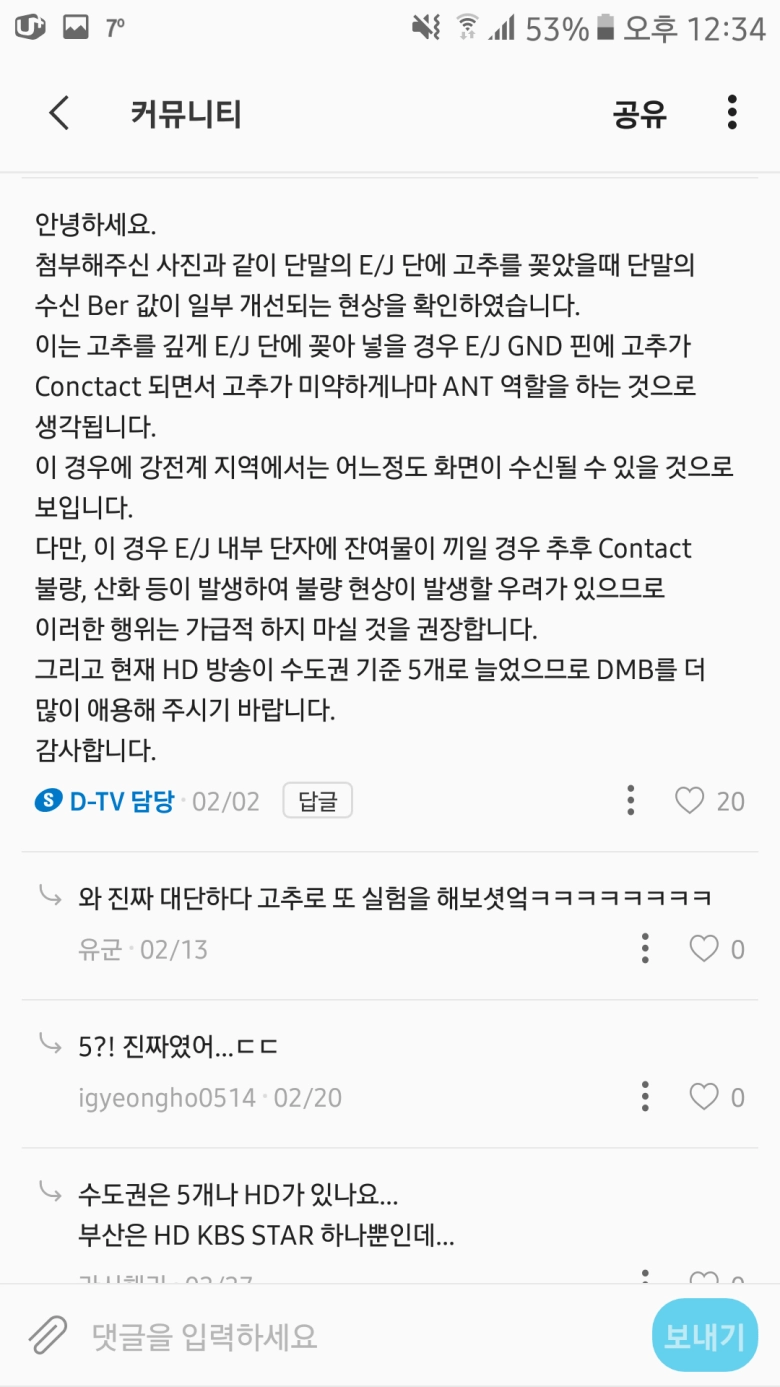Open options menu on 유군's reply
The height and width of the screenshot is (1387, 780).
pos(646,948)
